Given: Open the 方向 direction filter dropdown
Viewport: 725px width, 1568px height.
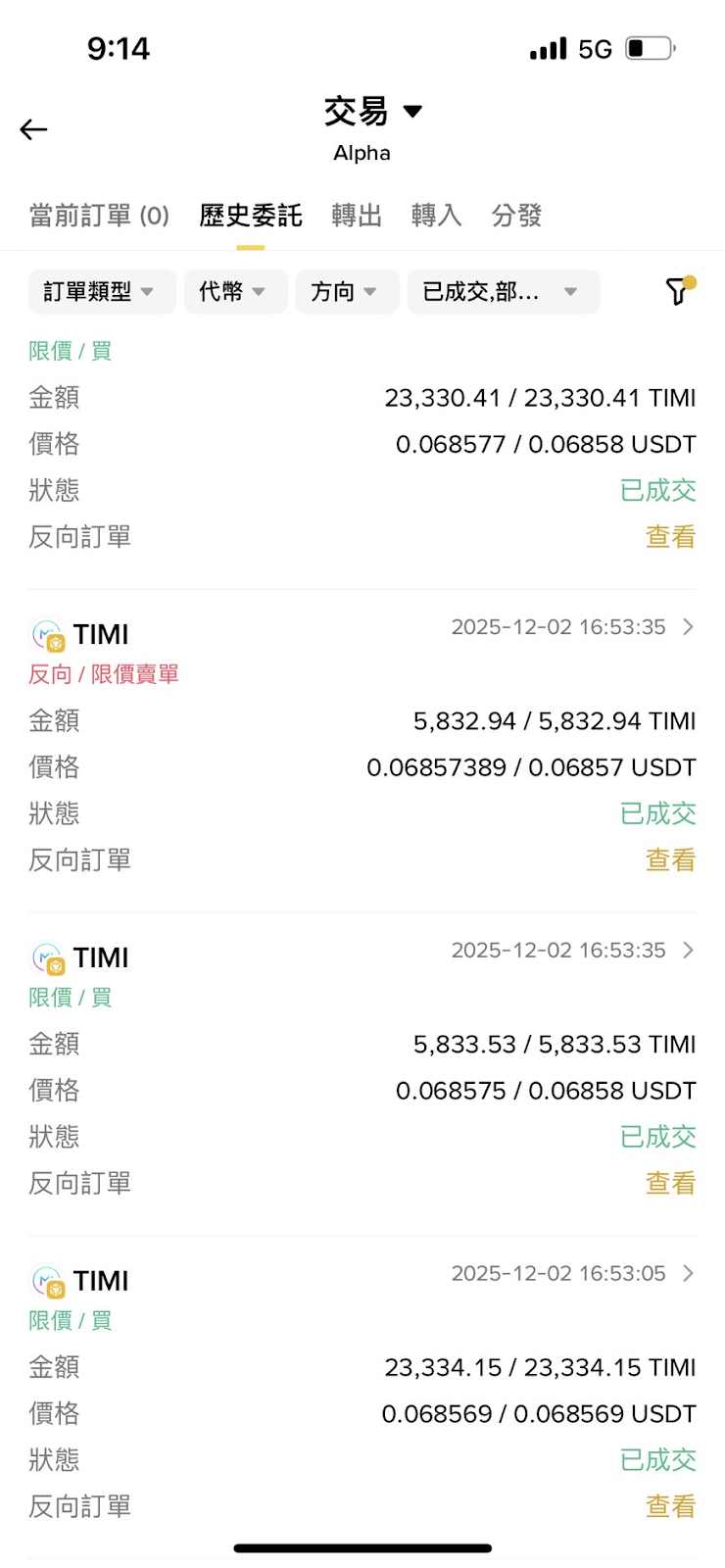Looking at the screenshot, I should pos(347,291).
